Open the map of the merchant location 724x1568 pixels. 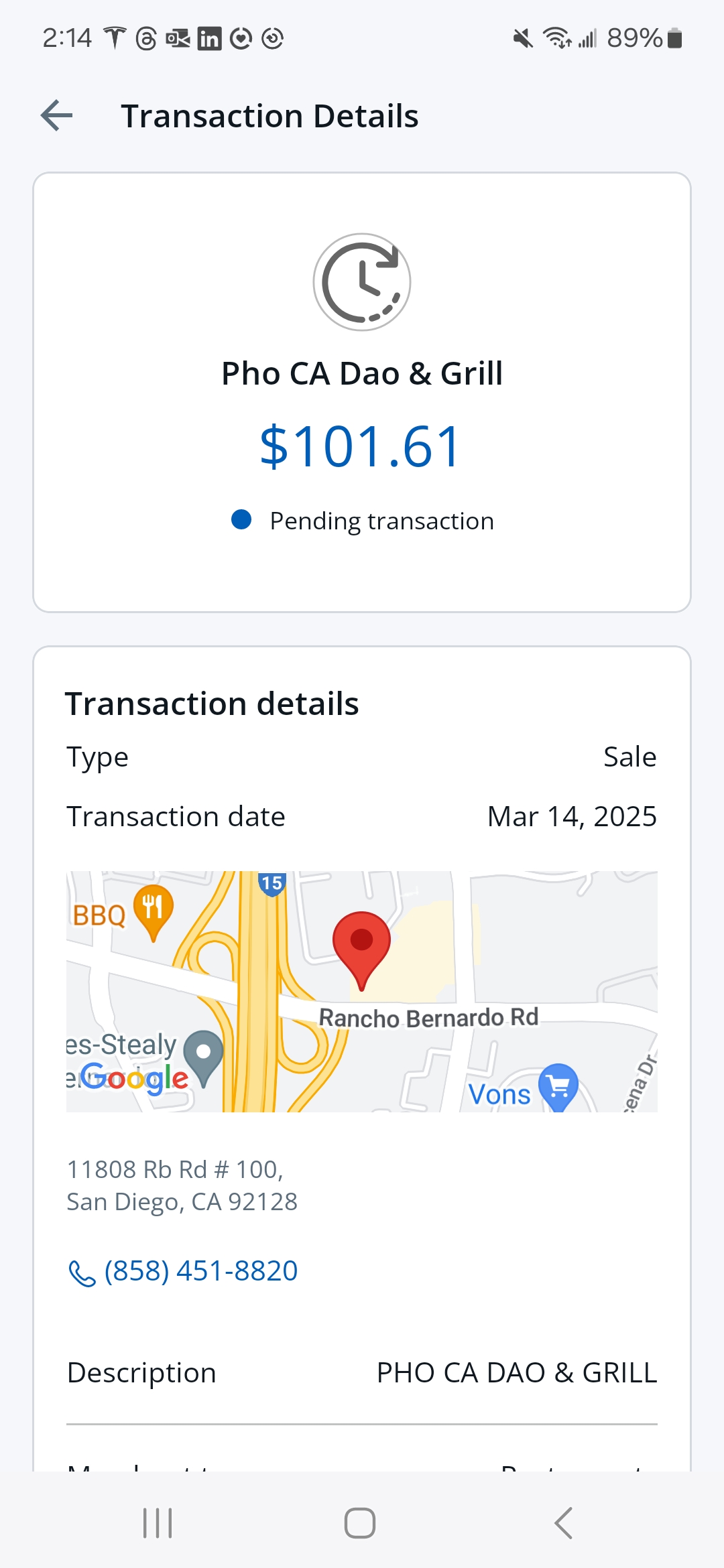pos(362,991)
